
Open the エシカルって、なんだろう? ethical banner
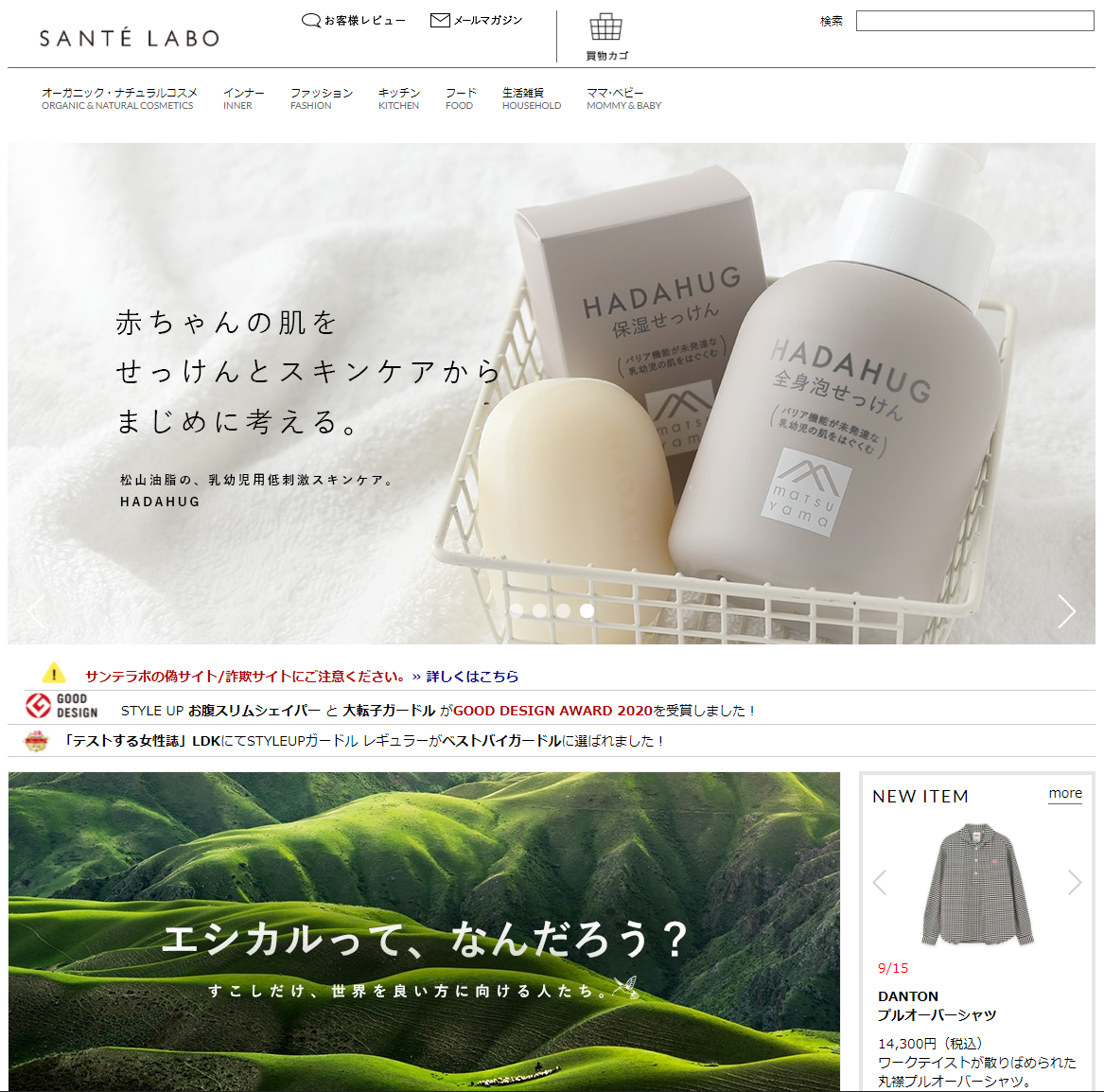(424, 931)
